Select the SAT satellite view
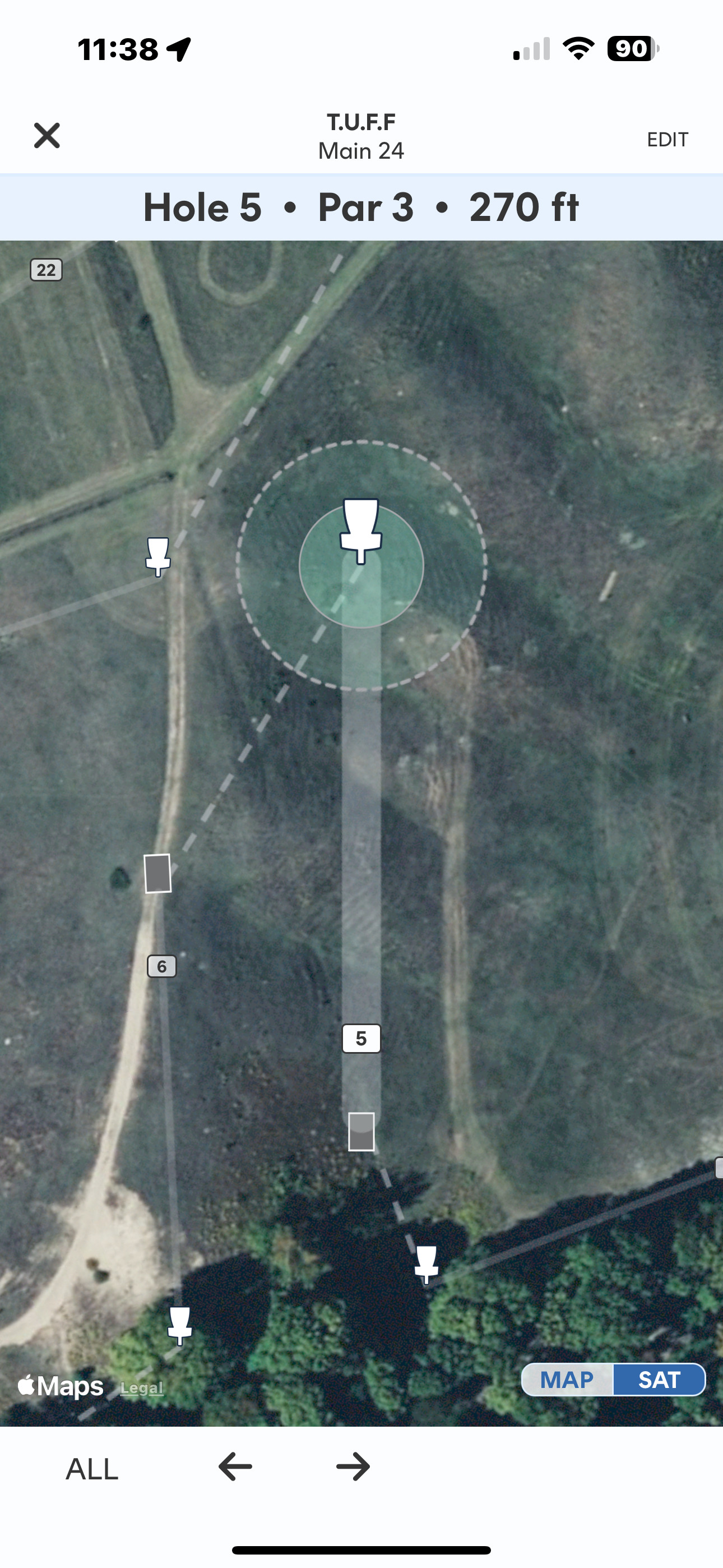 tap(659, 1380)
